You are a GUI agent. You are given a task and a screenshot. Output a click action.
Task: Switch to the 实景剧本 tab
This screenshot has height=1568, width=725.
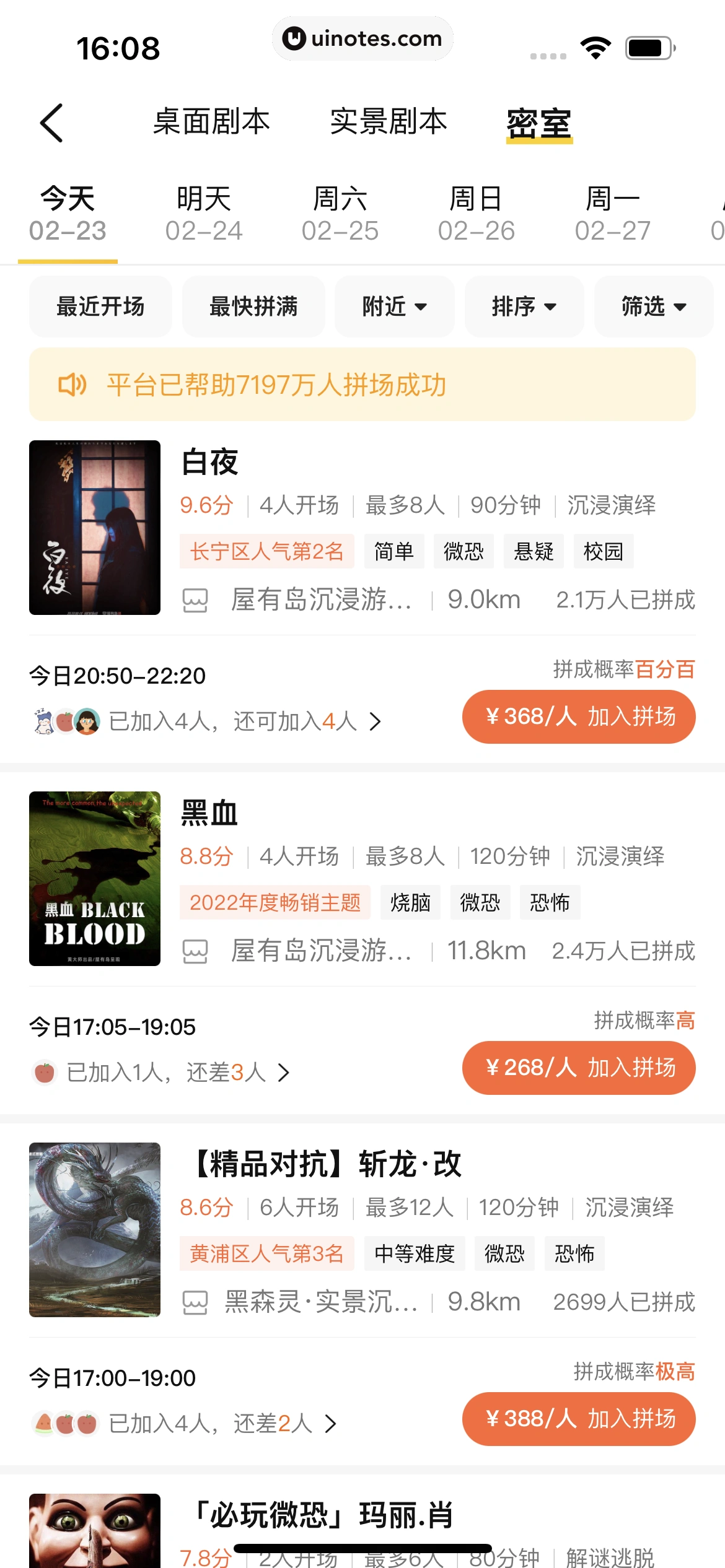point(389,122)
